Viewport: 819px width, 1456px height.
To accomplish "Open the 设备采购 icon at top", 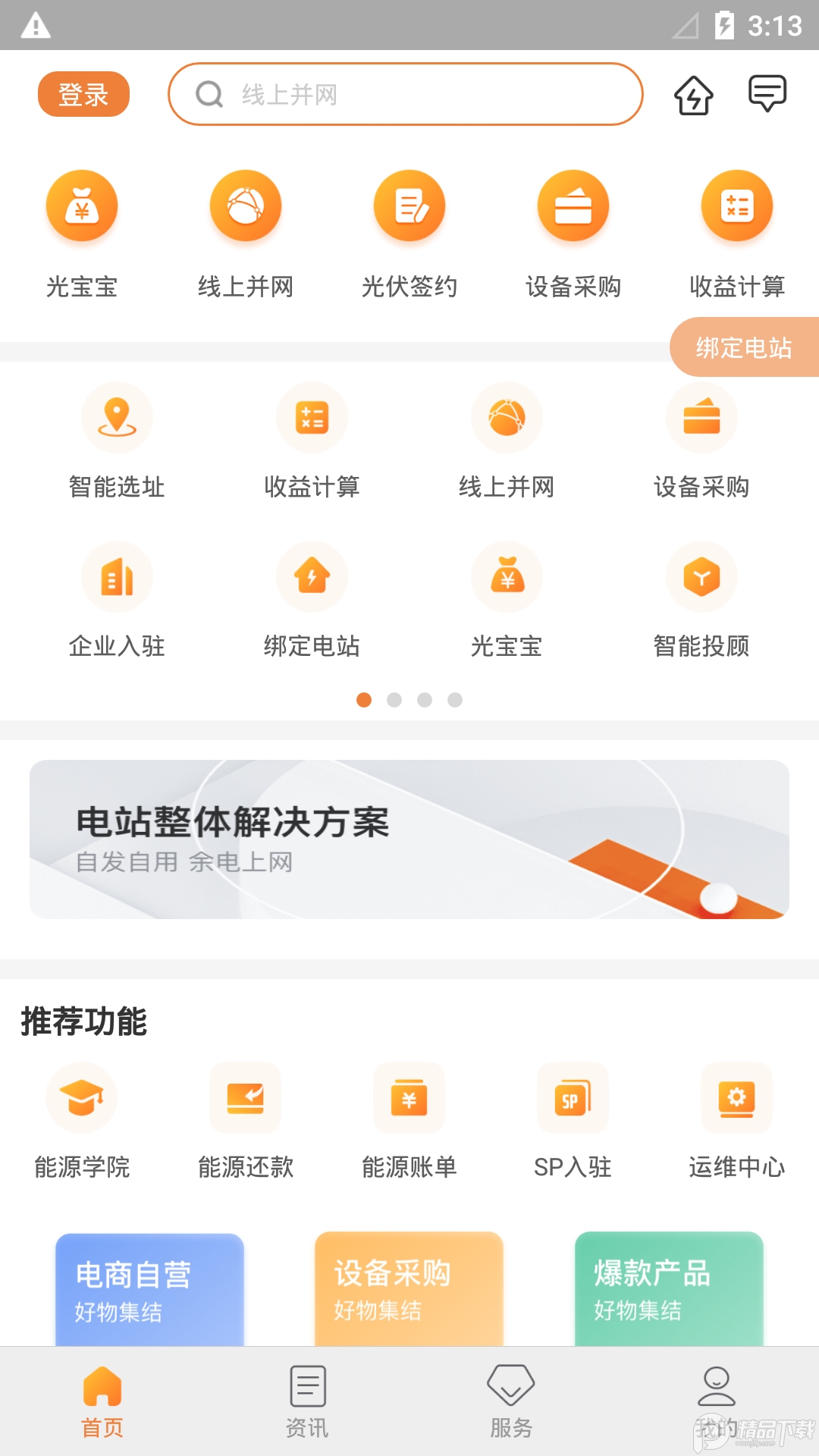I will point(573,206).
